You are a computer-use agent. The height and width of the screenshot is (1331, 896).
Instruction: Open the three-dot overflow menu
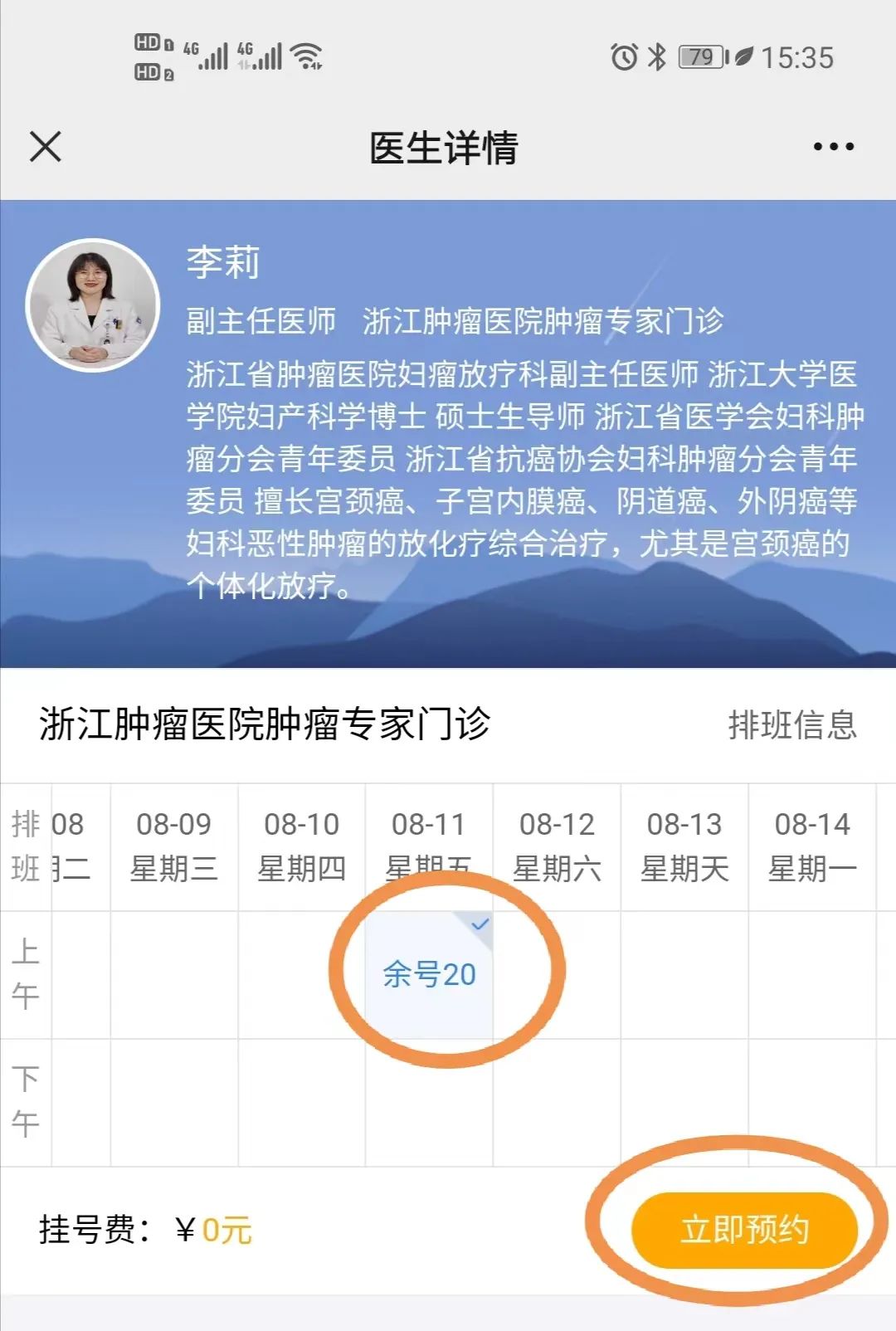coord(833,147)
